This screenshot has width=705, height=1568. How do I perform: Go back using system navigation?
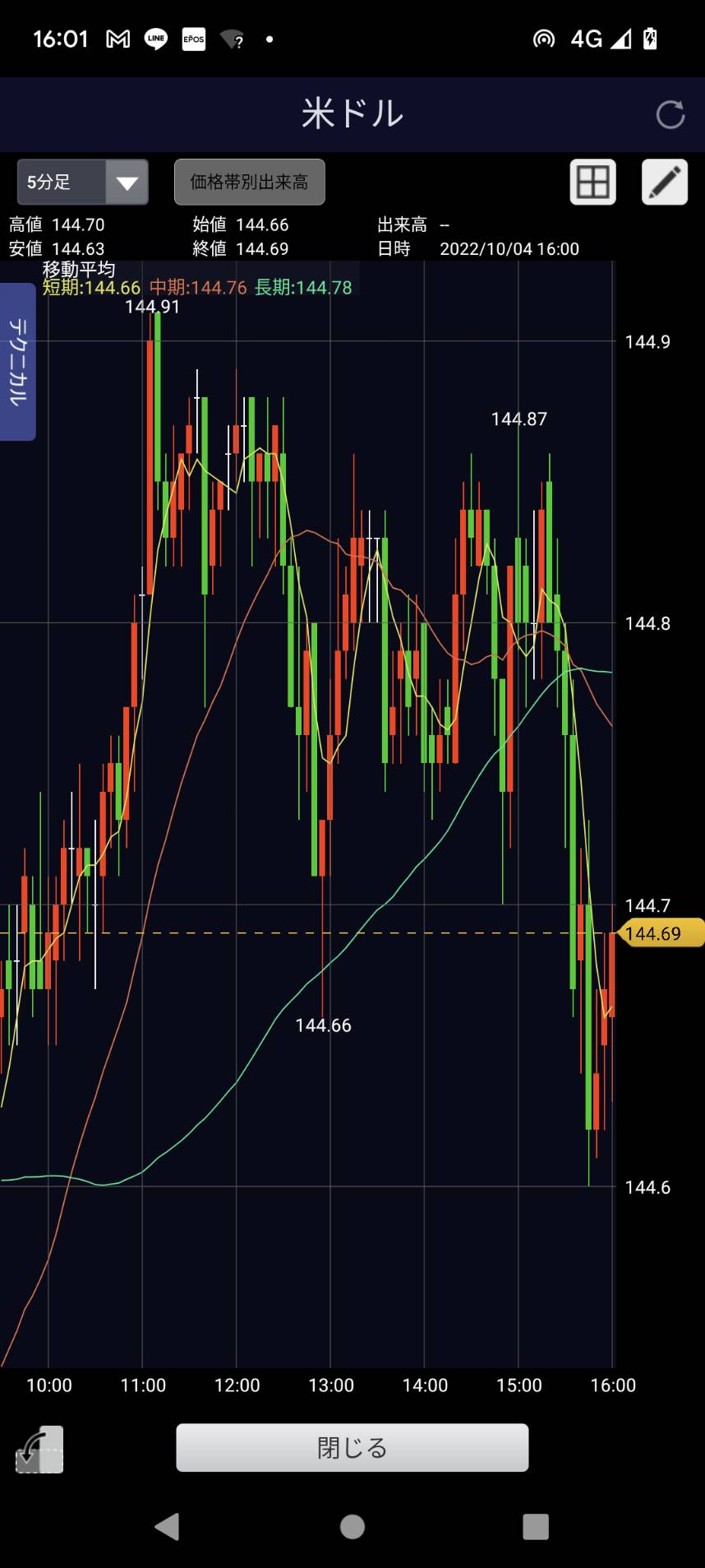[x=168, y=1527]
